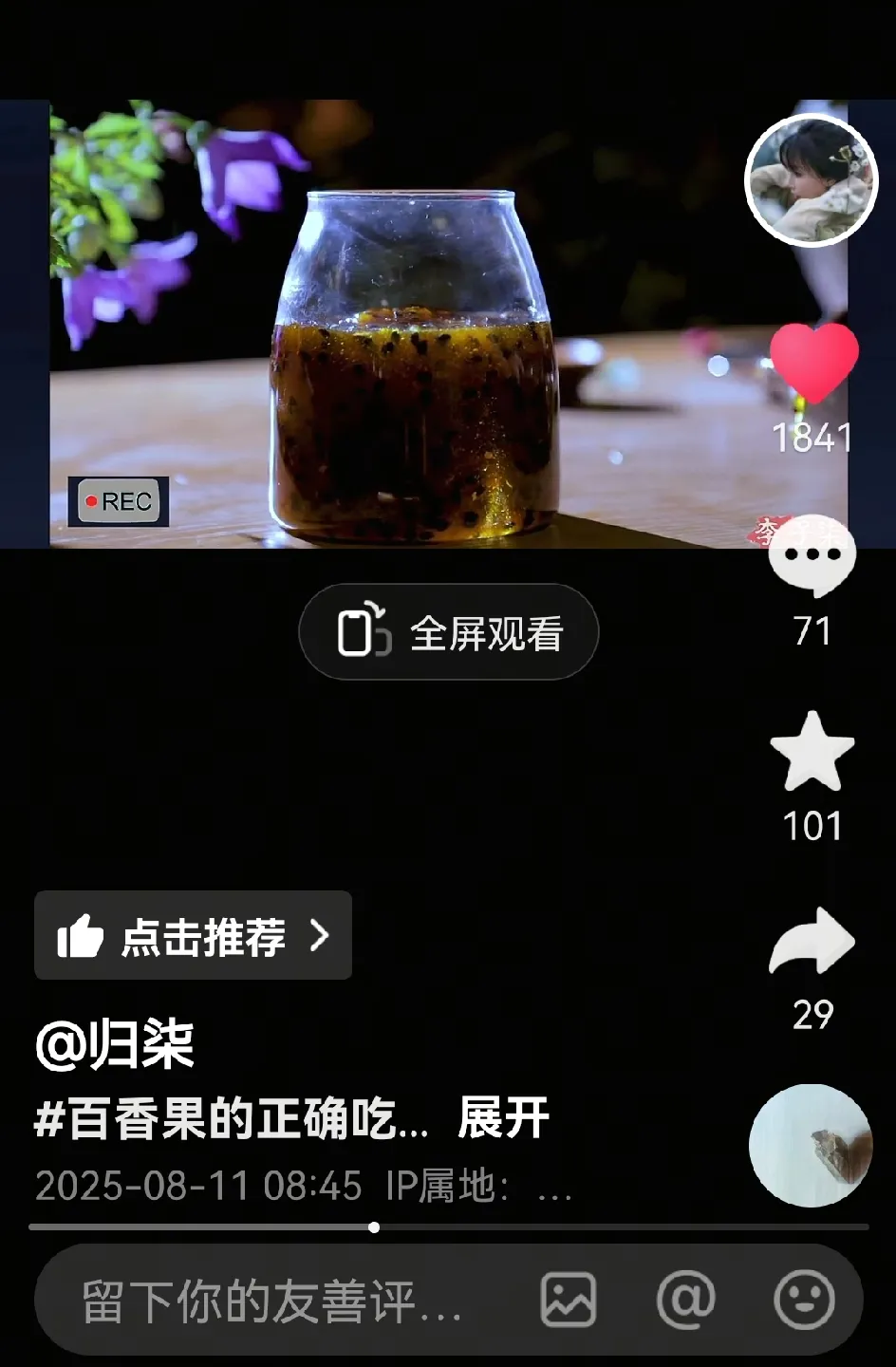Open @归柒 user profile

coord(115,1045)
